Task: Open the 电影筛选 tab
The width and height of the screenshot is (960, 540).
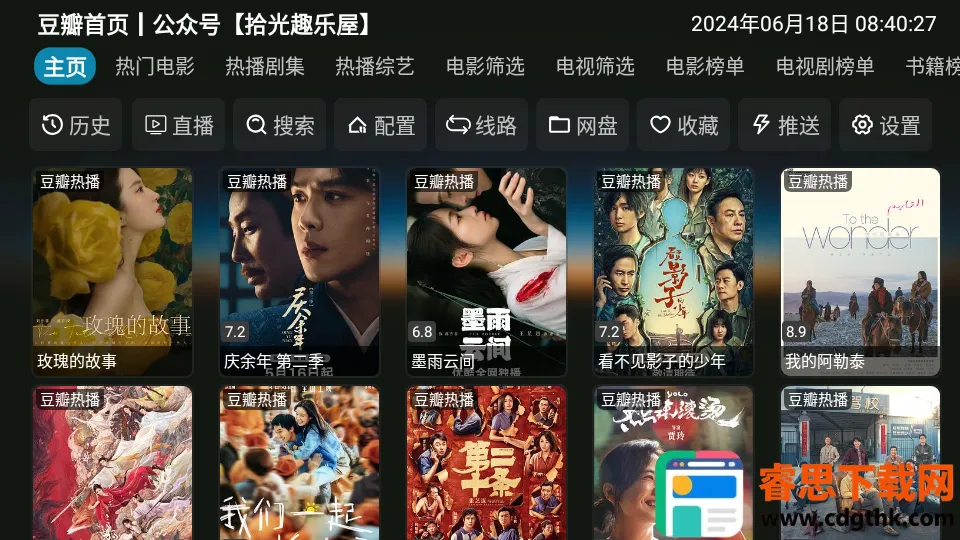Action: coord(485,67)
